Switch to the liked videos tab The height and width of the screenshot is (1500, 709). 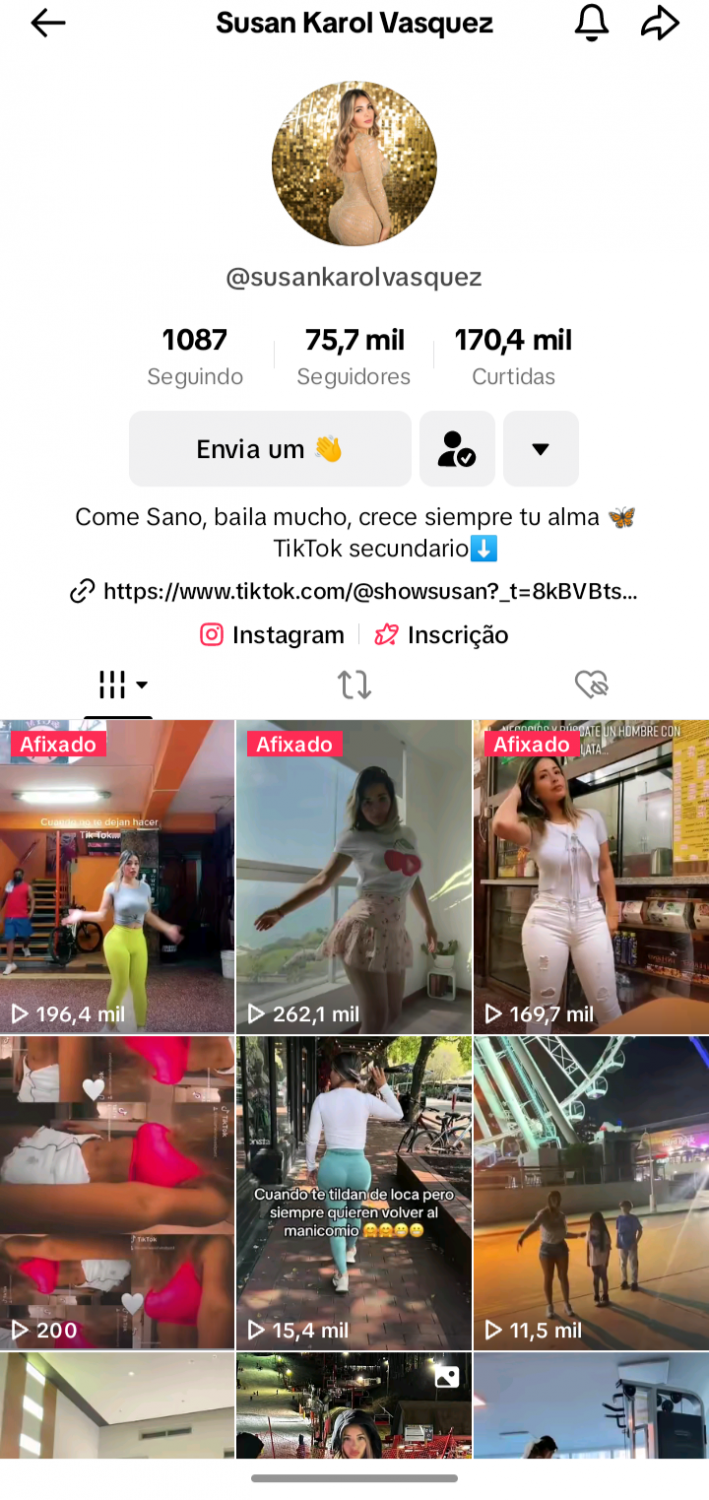tap(592, 685)
